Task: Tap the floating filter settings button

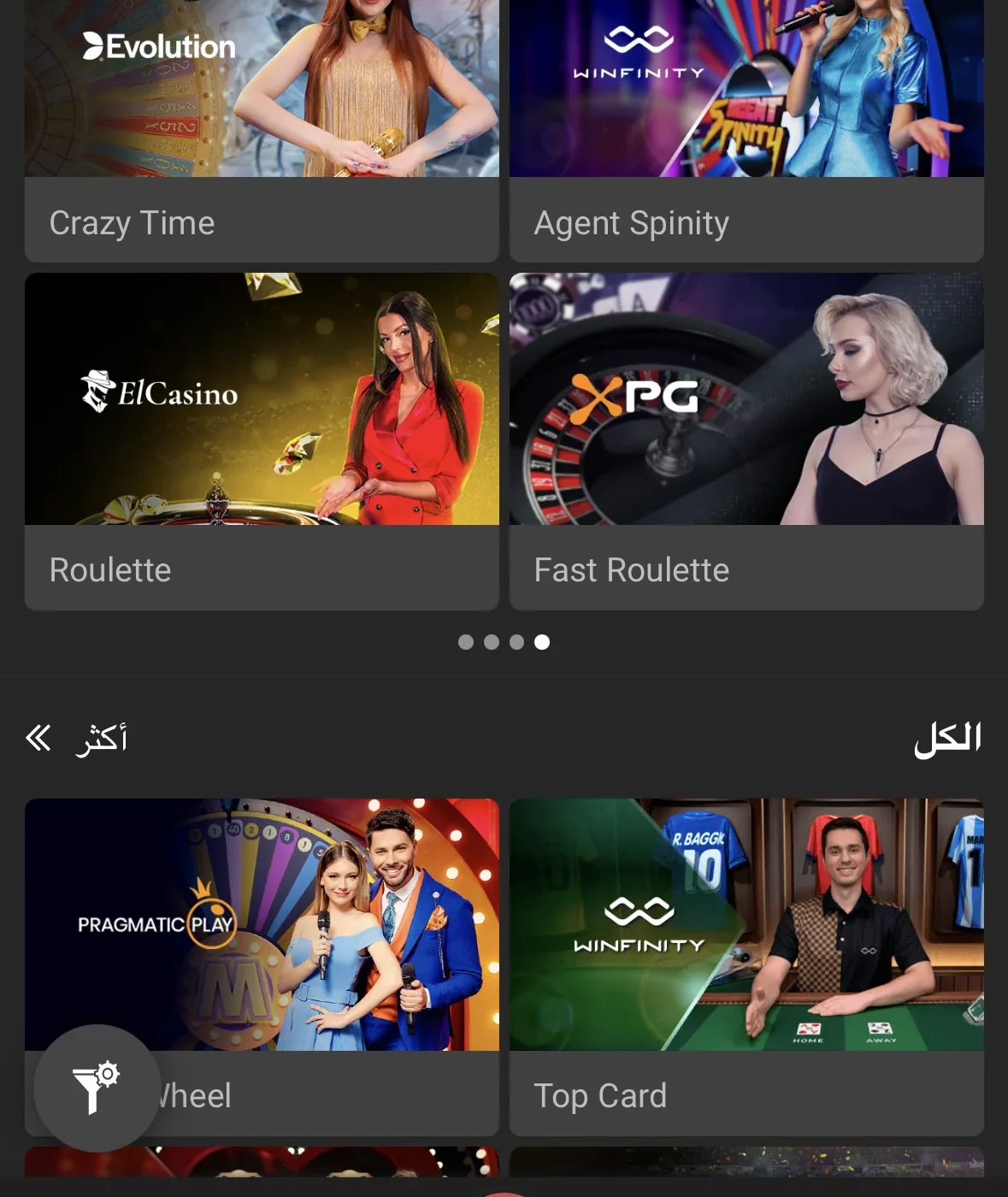Action: pyautogui.click(x=97, y=1088)
